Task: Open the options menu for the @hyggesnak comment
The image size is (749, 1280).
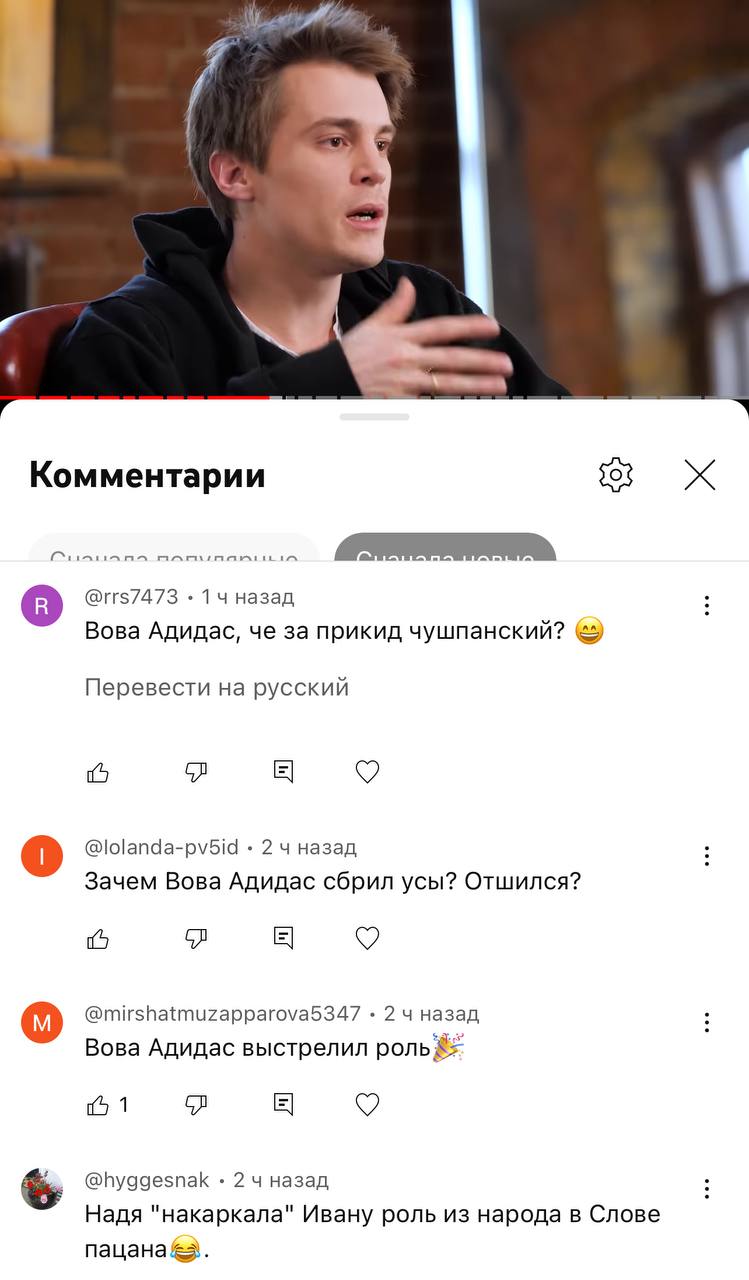Action: (x=706, y=1189)
